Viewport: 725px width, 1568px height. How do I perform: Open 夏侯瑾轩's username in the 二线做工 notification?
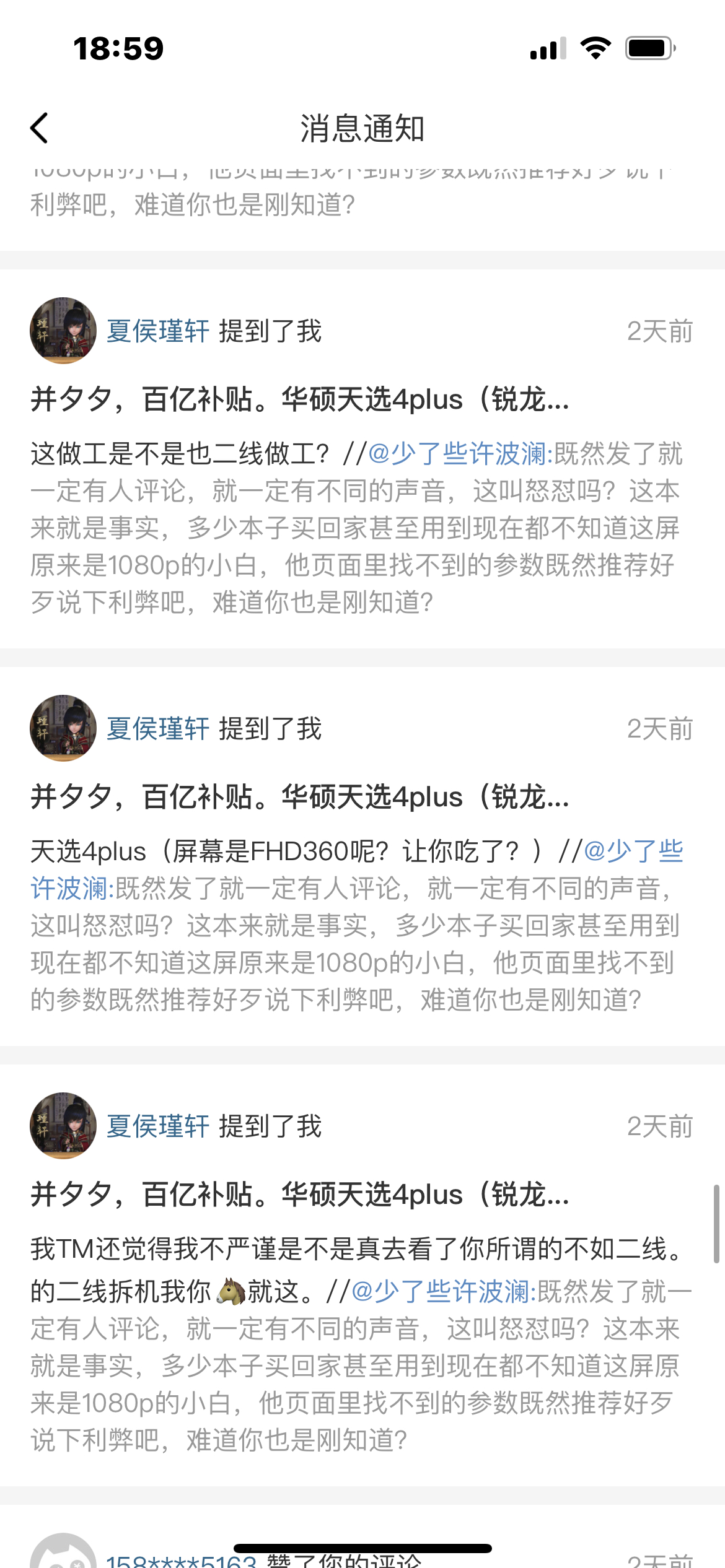(x=157, y=331)
